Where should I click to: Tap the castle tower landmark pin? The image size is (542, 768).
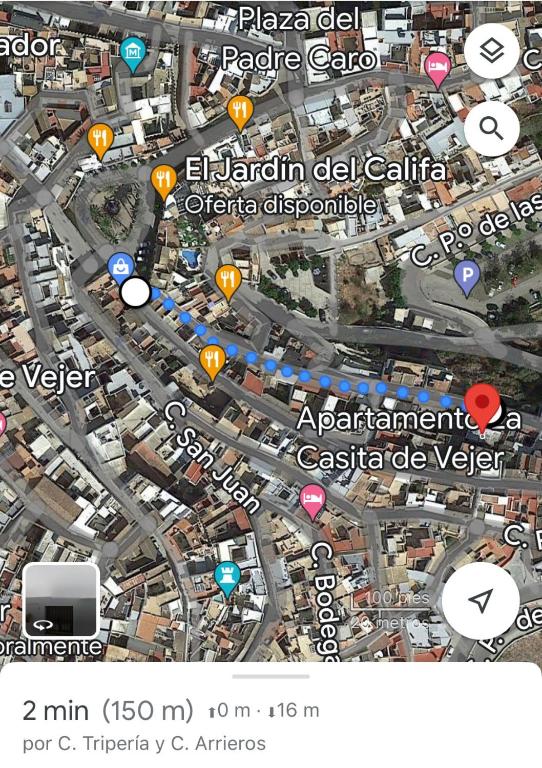[227, 579]
